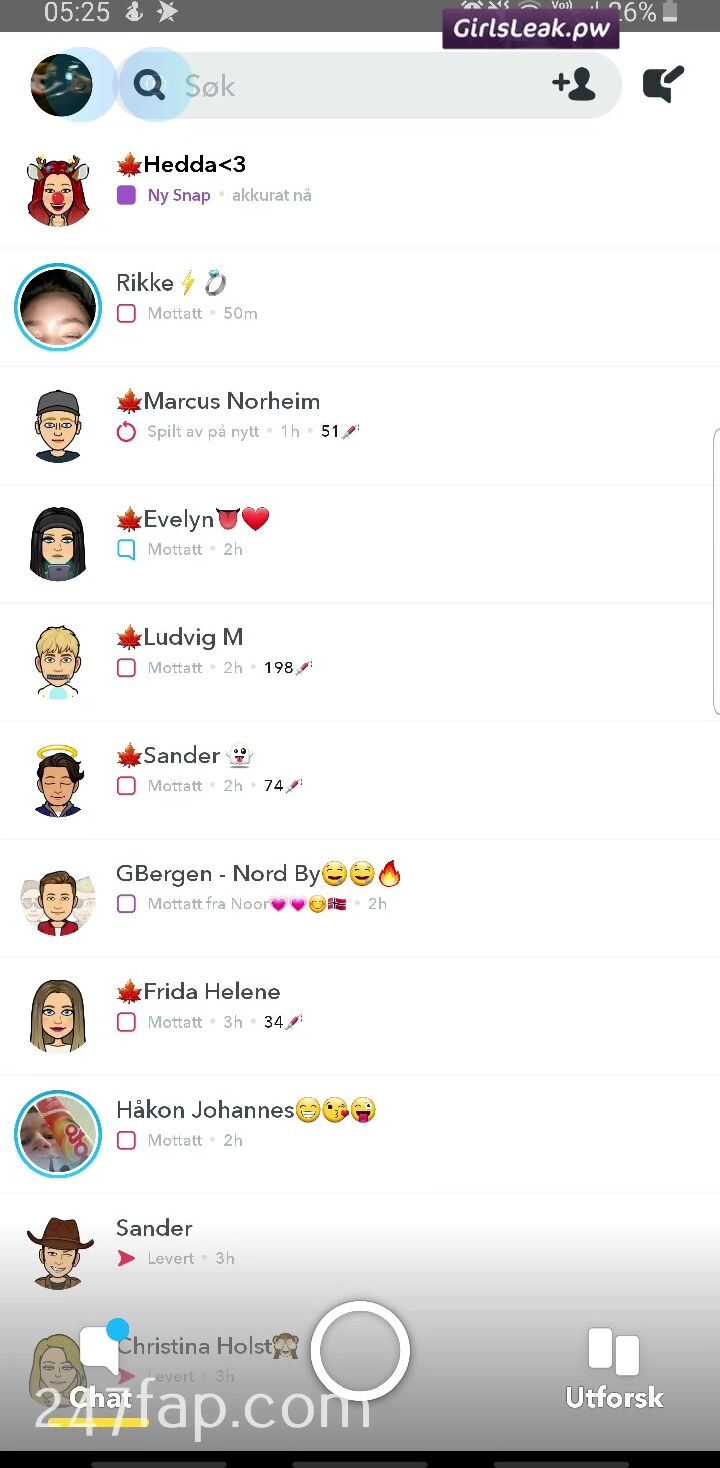The width and height of the screenshot is (720, 1468).
Task: View Håkon Johannes' story from his avatar
Action: [x=58, y=1134]
